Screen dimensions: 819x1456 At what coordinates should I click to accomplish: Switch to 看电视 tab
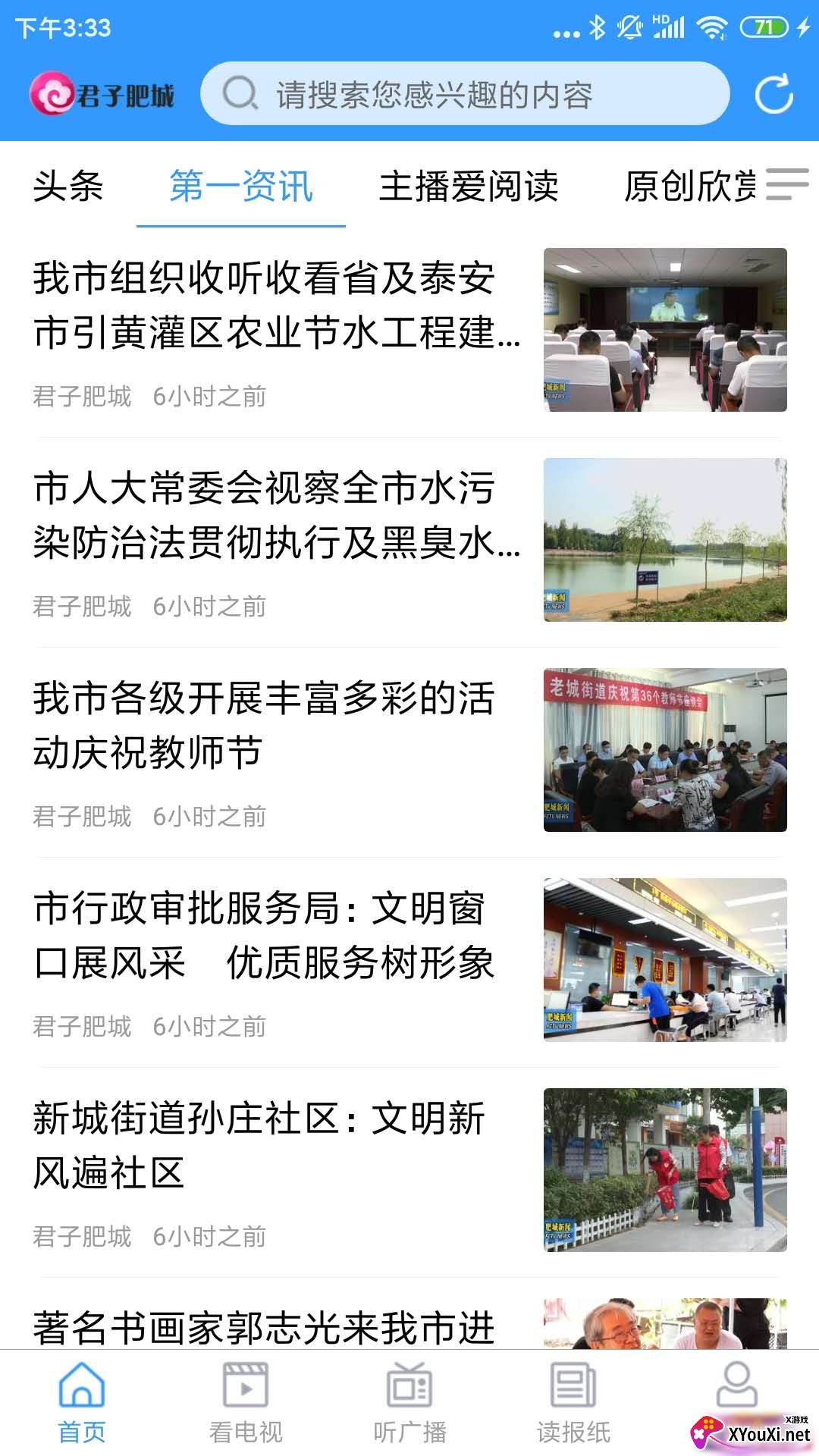[x=246, y=1403]
